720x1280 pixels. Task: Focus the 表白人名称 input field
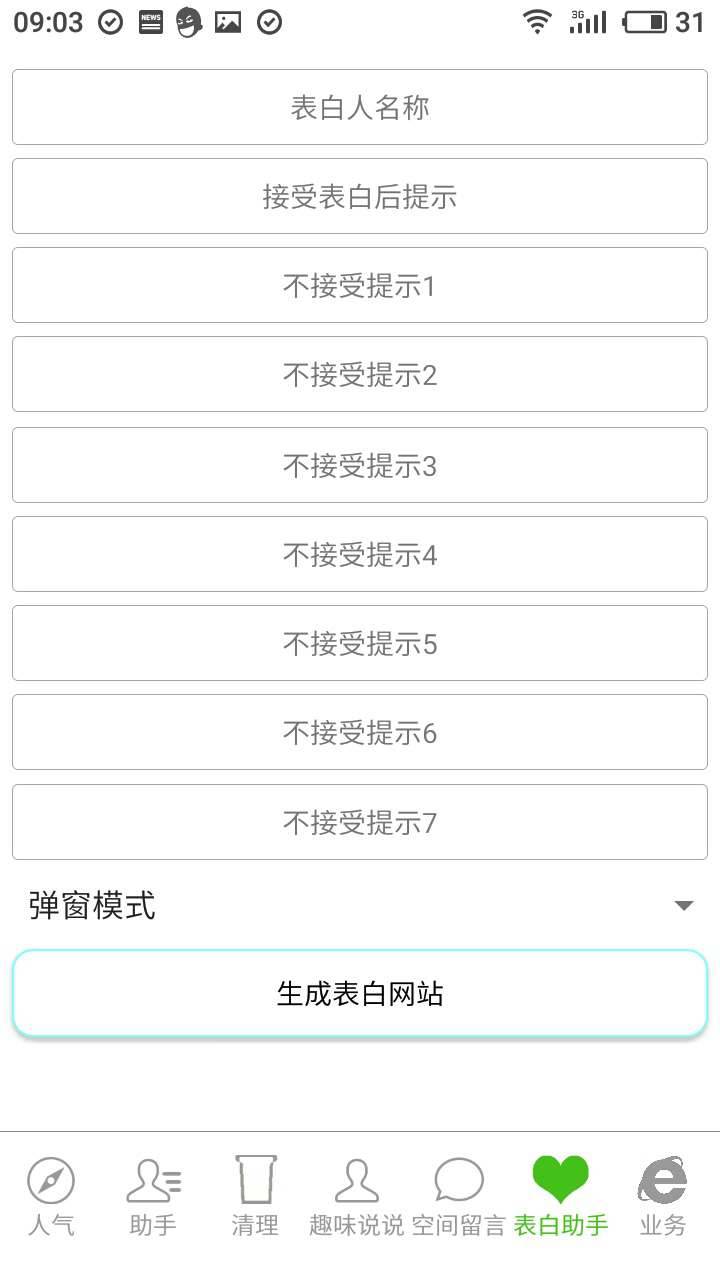(x=360, y=107)
